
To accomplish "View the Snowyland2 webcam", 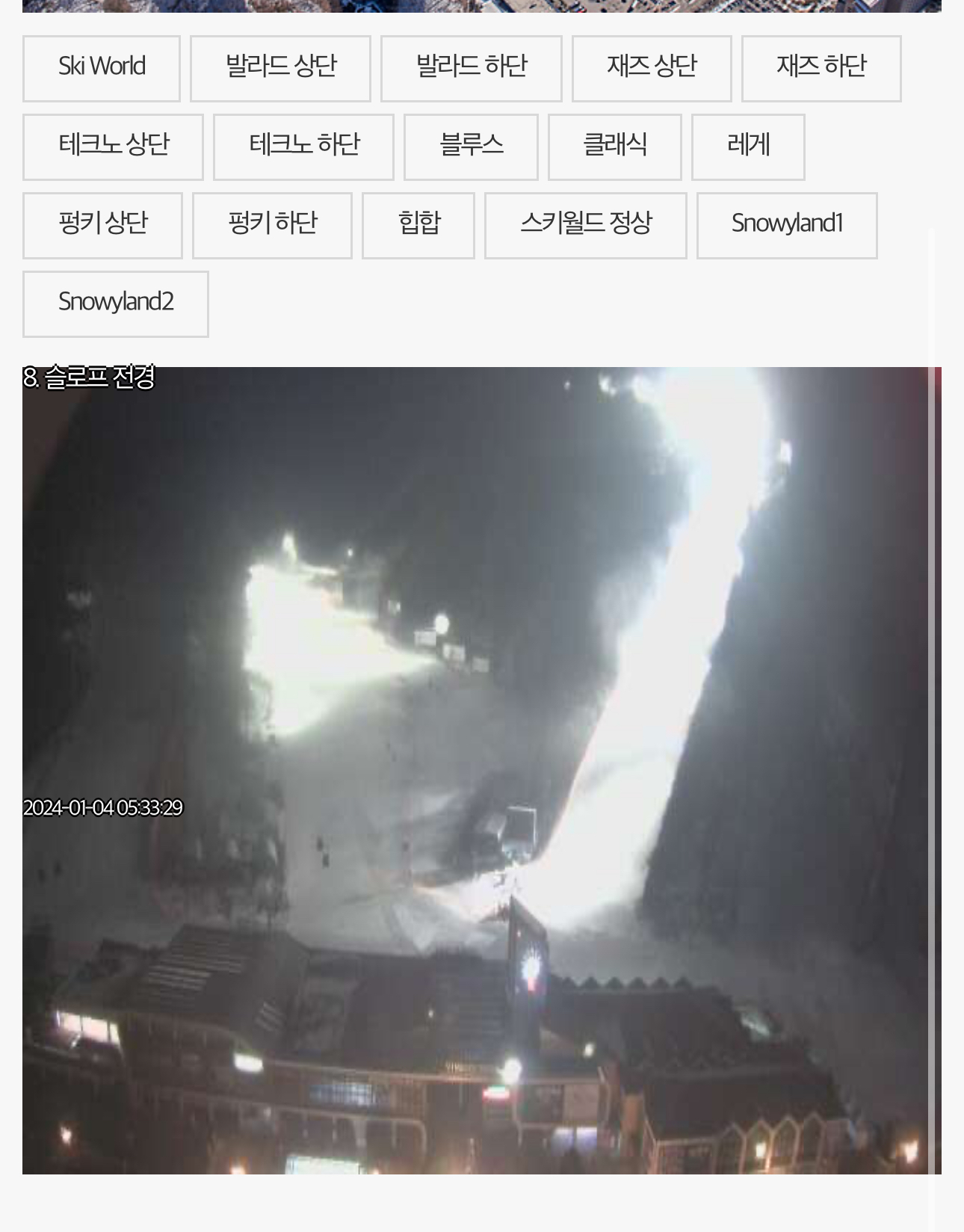I will tap(116, 304).
